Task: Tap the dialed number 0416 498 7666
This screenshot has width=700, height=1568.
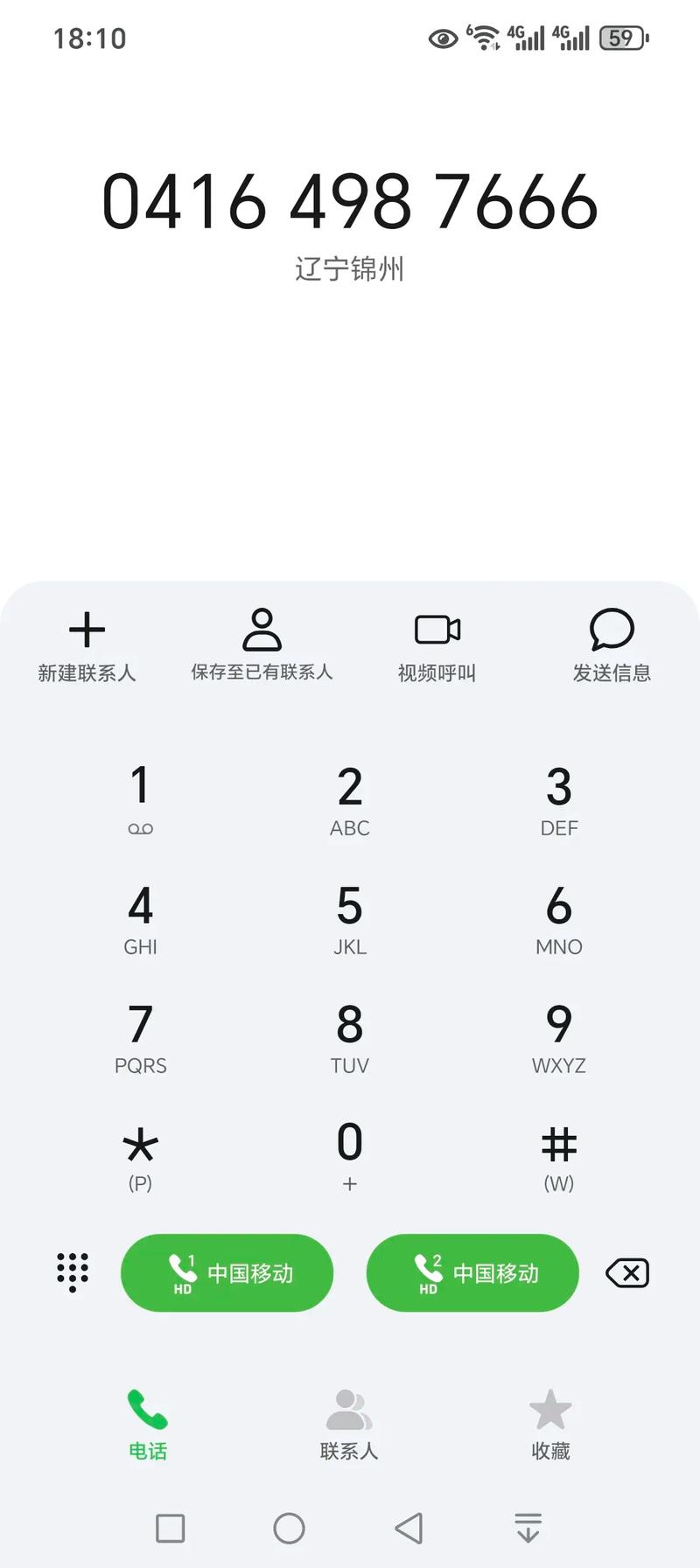Action: 350,201
